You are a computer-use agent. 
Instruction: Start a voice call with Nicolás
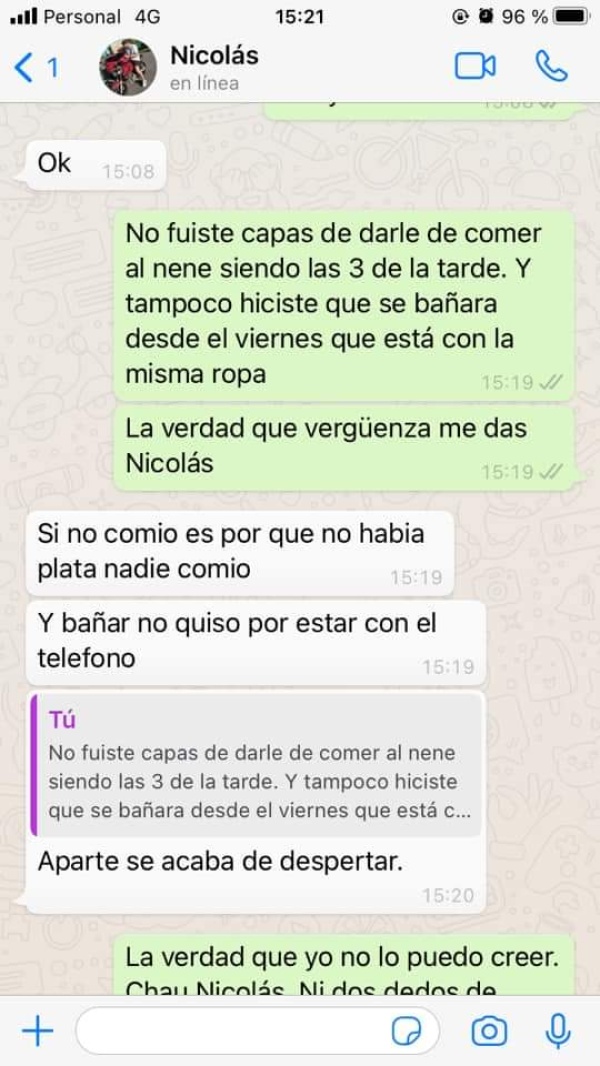(550, 66)
